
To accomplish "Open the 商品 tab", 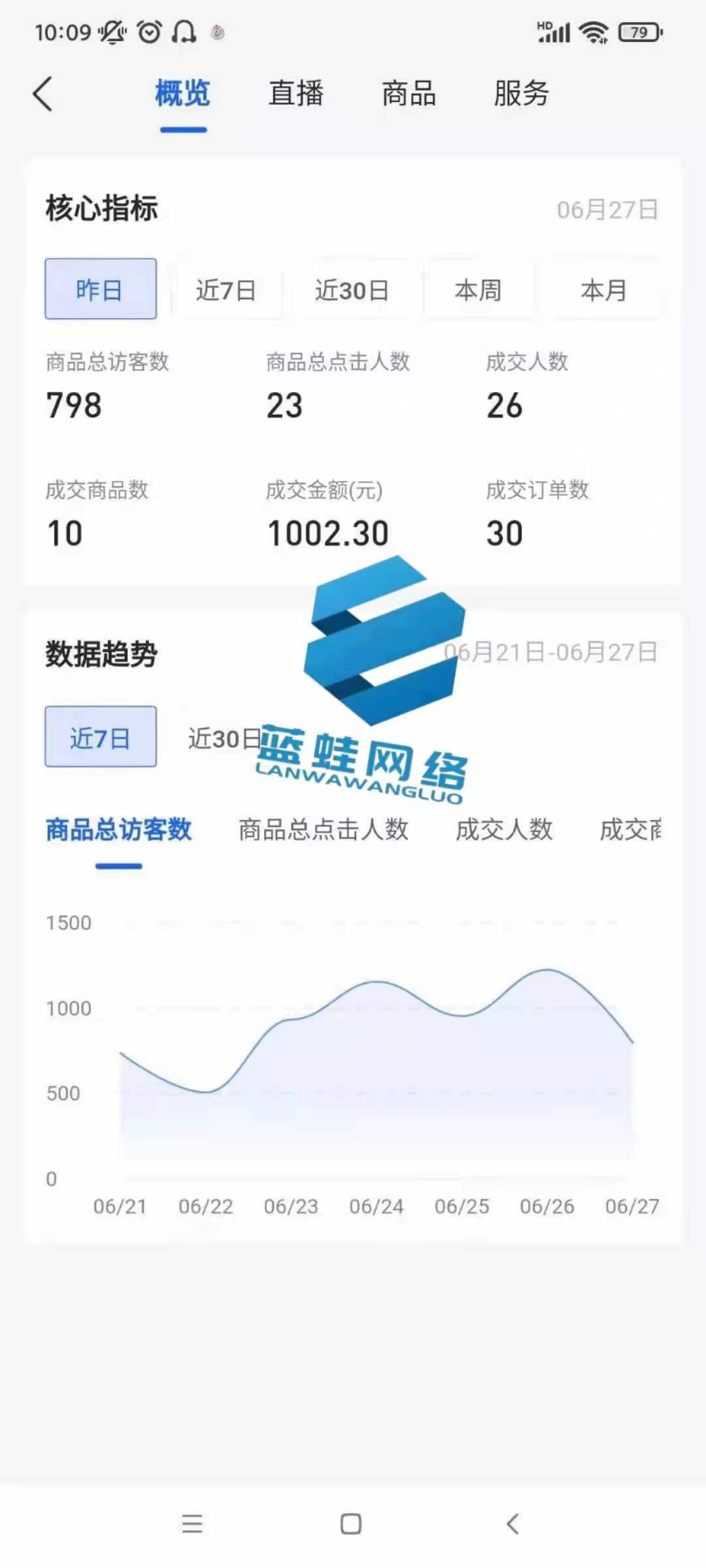I will pos(410,93).
